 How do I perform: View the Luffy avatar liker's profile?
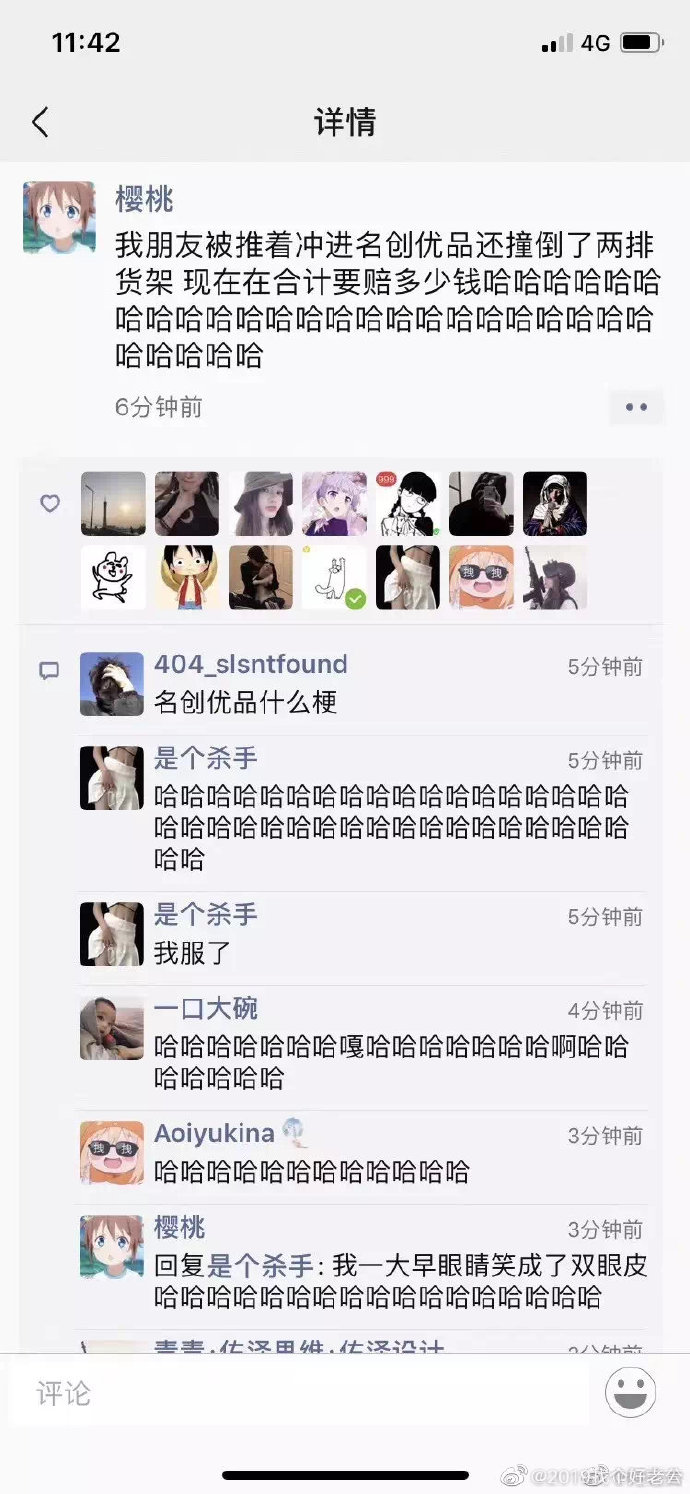point(187,578)
